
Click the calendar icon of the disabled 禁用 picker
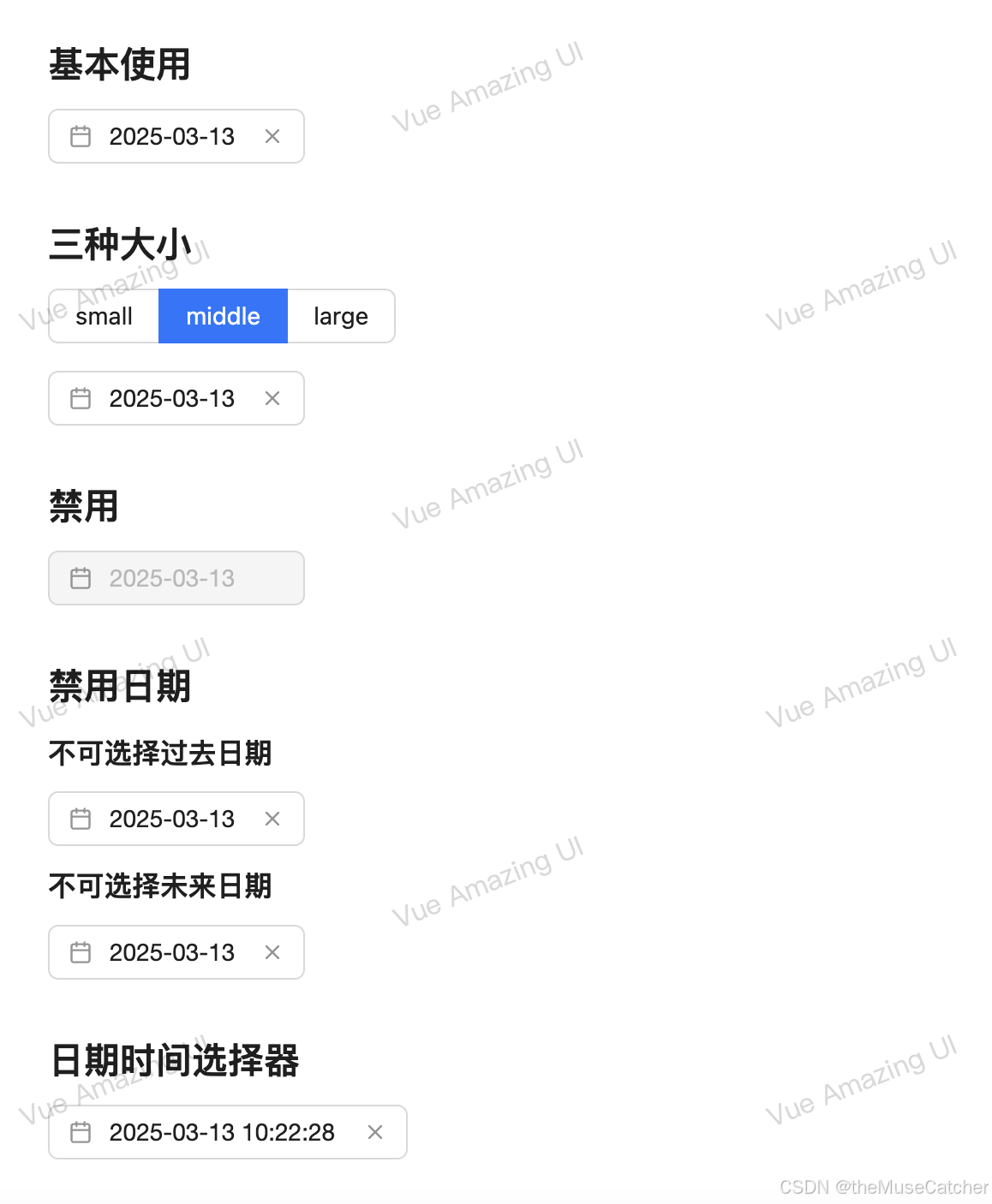(81, 578)
